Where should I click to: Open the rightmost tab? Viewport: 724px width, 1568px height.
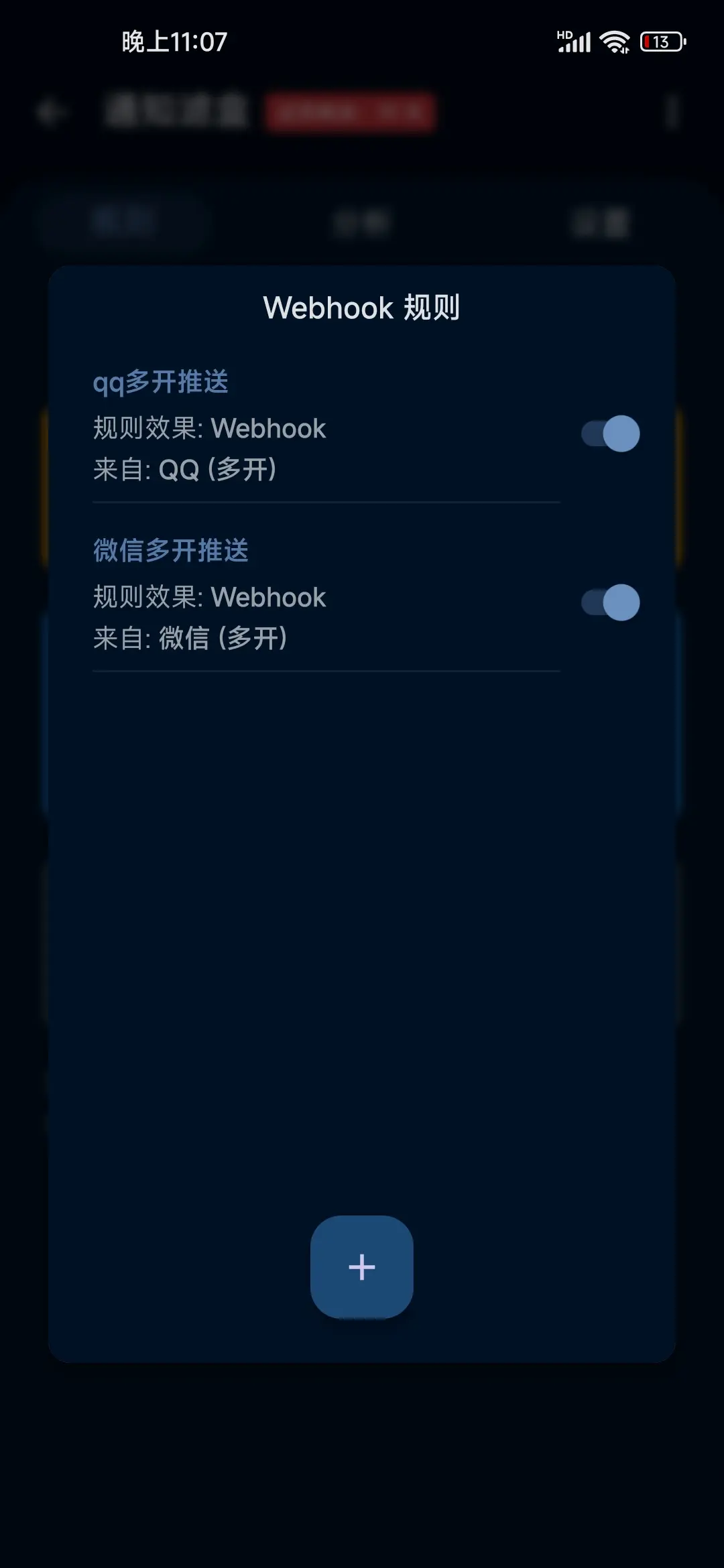pyautogui.click(x=600, y=221)
